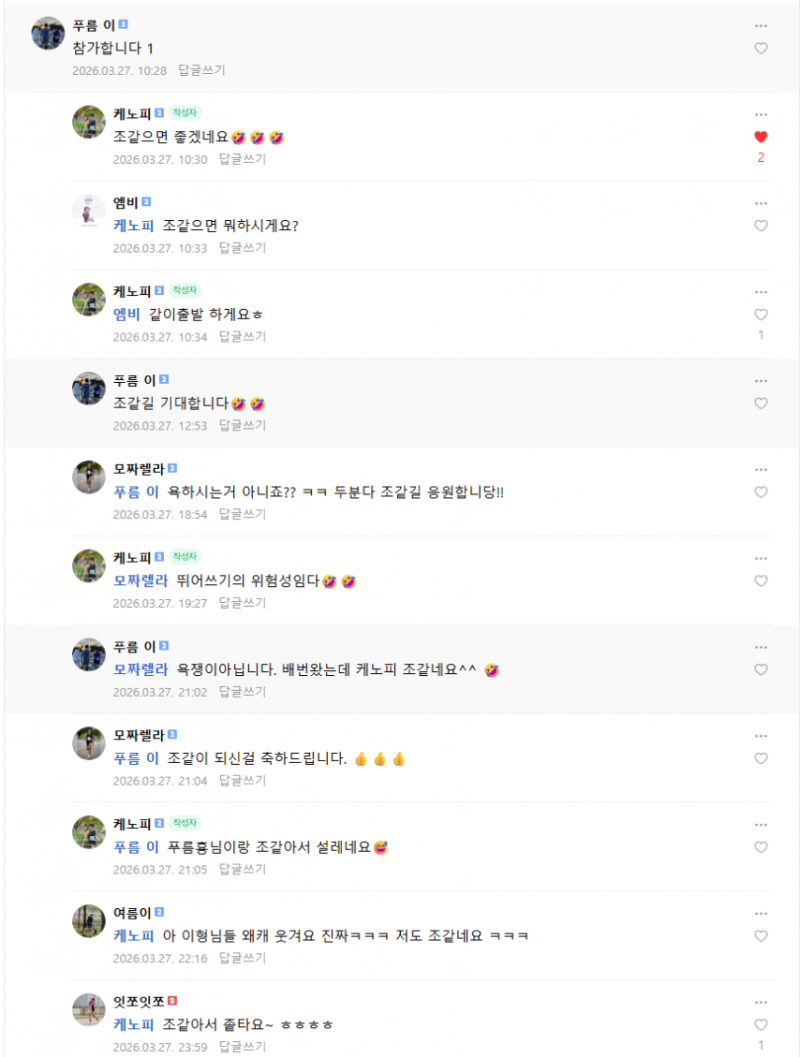The image size is (800, 1057).
Task: Open 케노피's profile picture
Action: [88, 122]
